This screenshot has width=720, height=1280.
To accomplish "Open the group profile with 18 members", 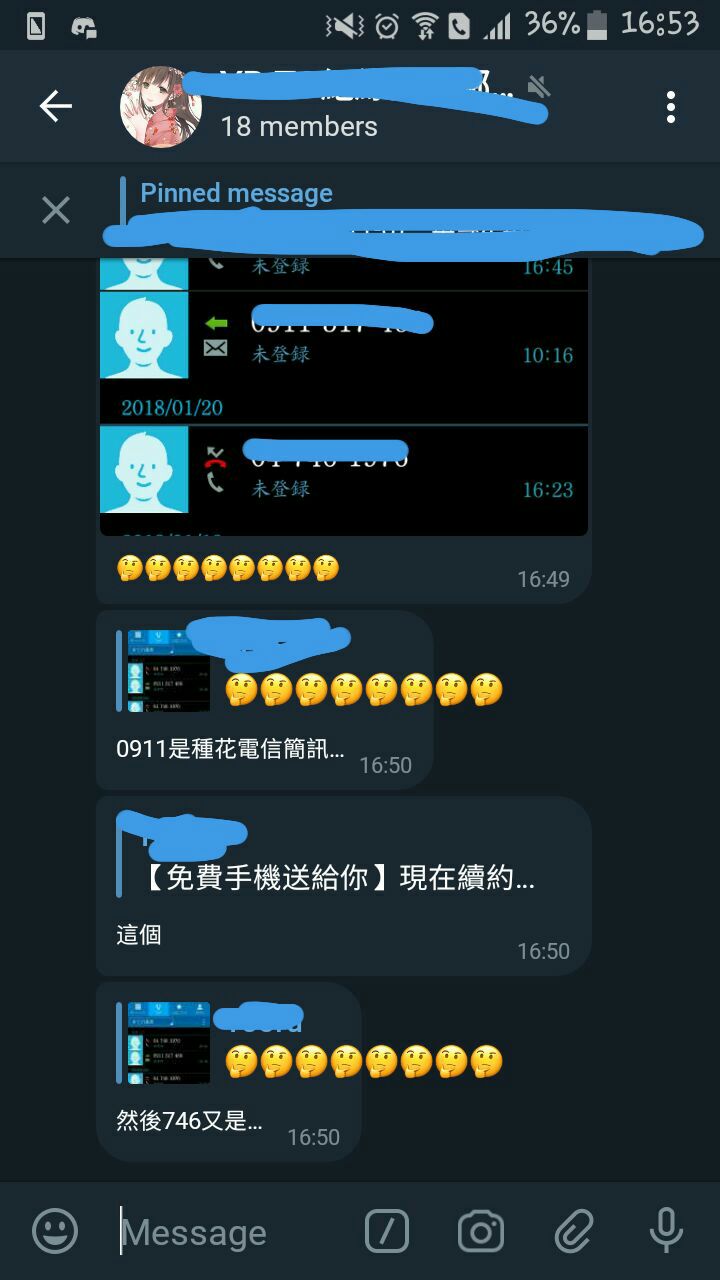I will coord(330,108).
